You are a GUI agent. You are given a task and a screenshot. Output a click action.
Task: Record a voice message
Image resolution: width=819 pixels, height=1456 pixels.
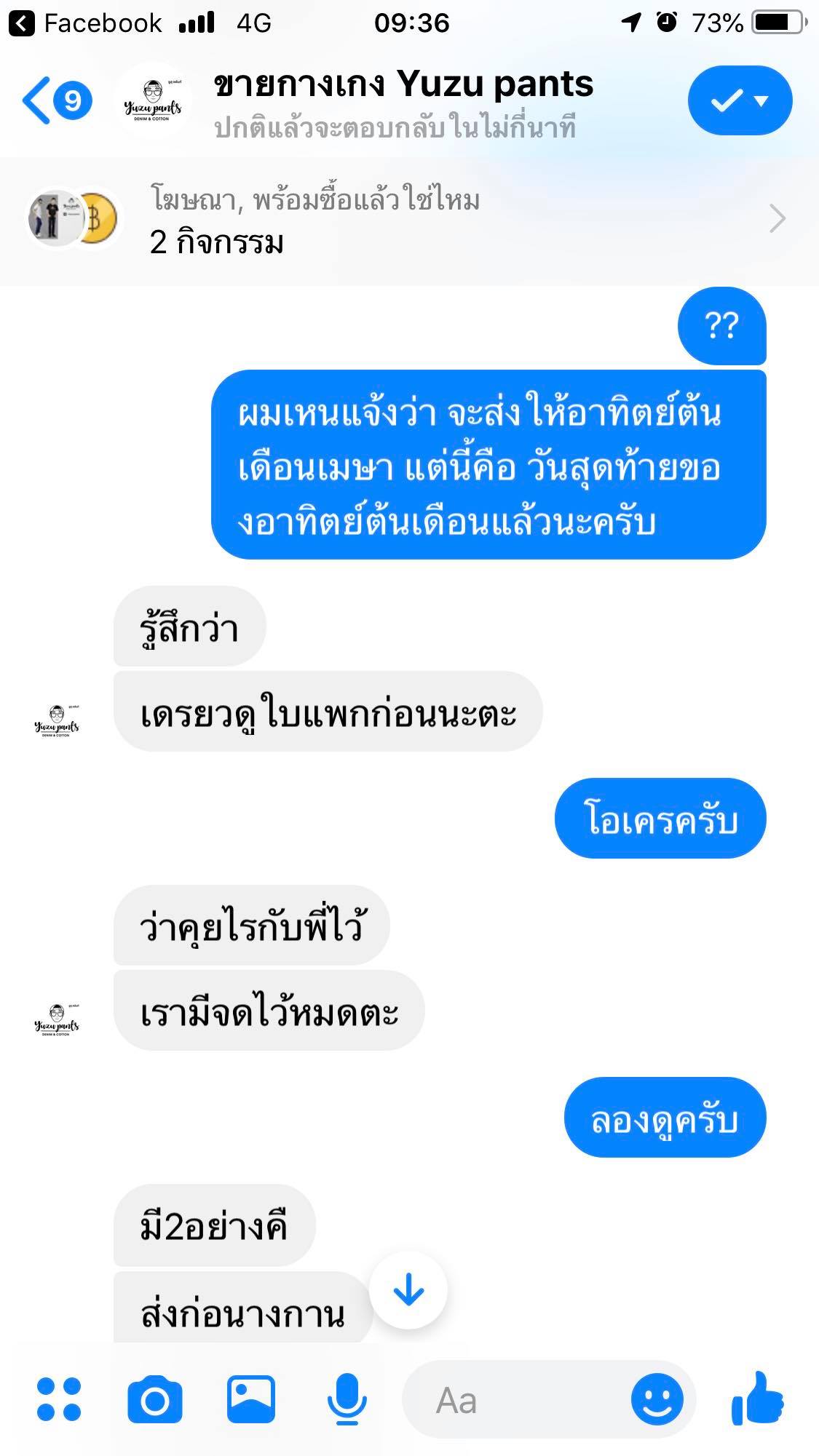[347, 1399]
